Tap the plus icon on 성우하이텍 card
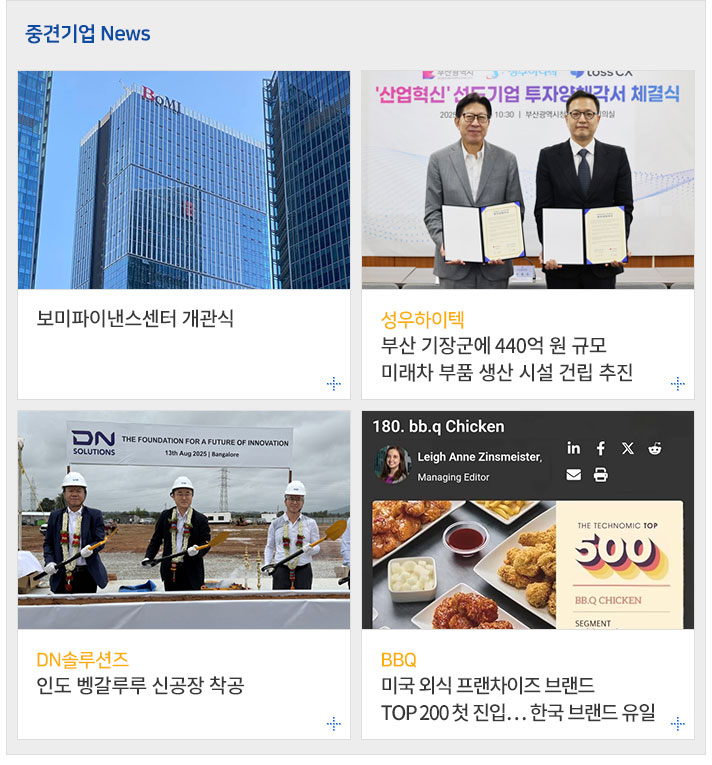 point(677,383)
